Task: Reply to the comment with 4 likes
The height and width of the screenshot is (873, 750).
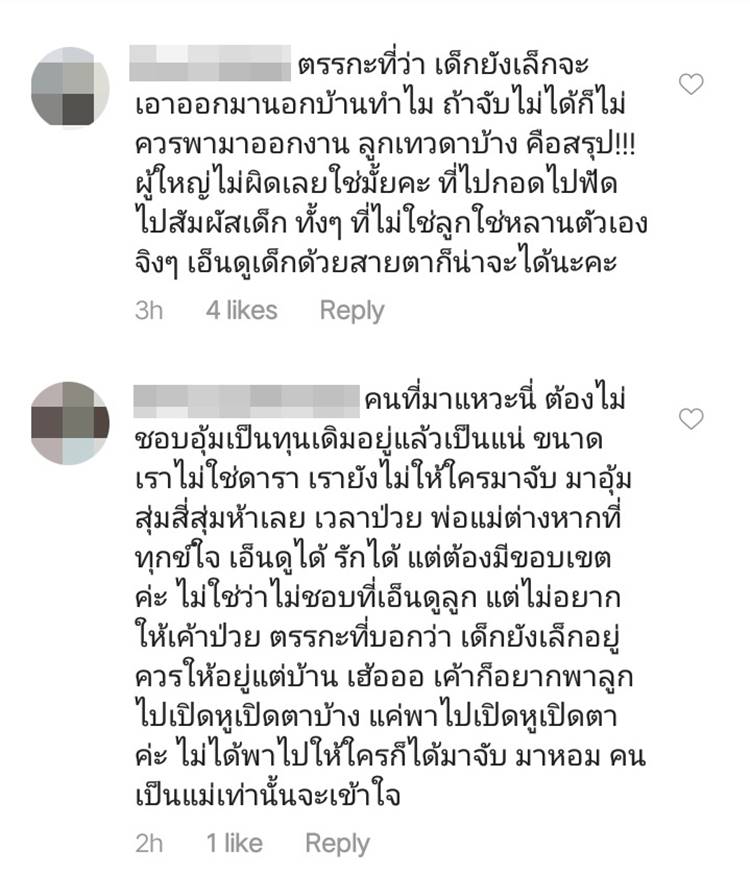Action: (x=351, y=310)
